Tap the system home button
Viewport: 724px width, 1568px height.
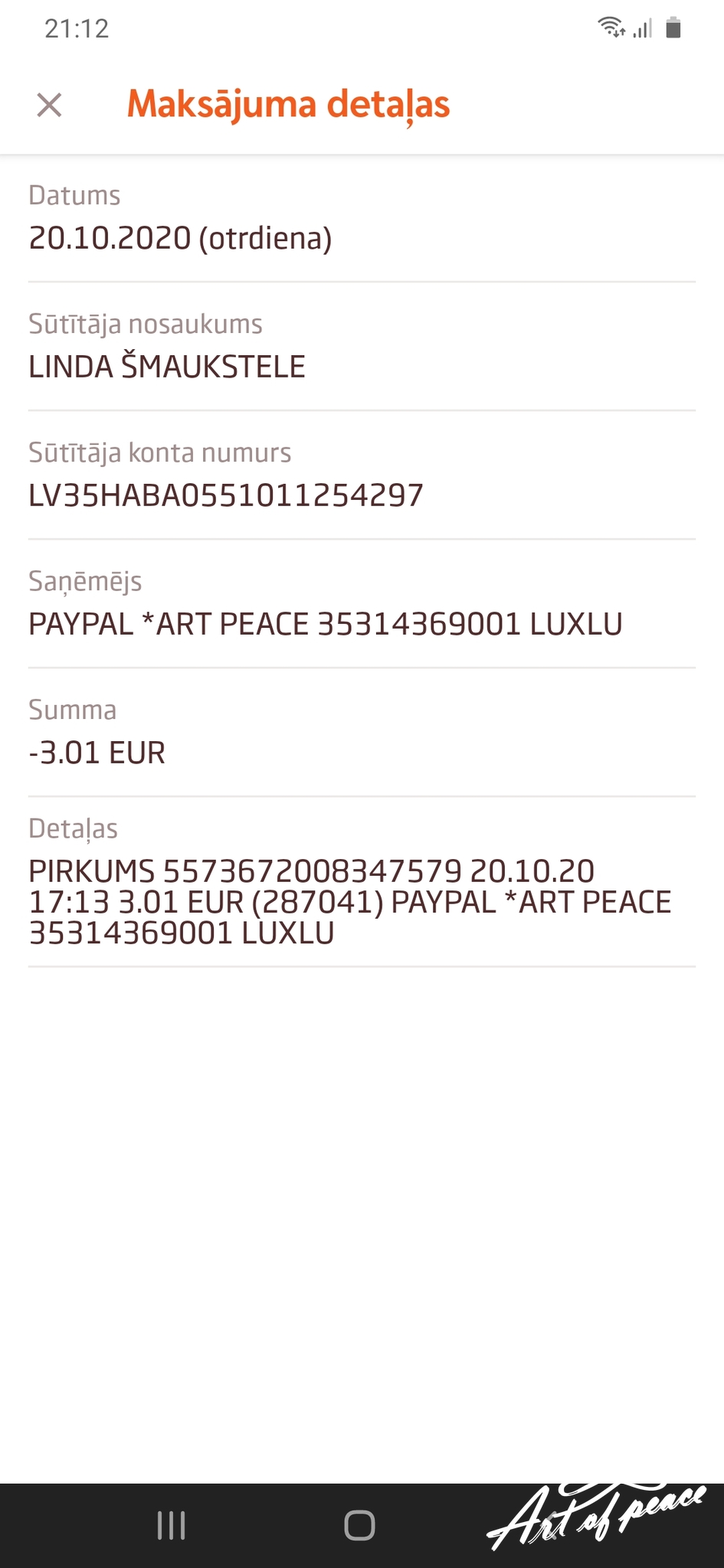pyautogui.click(x=359, y=1525)
